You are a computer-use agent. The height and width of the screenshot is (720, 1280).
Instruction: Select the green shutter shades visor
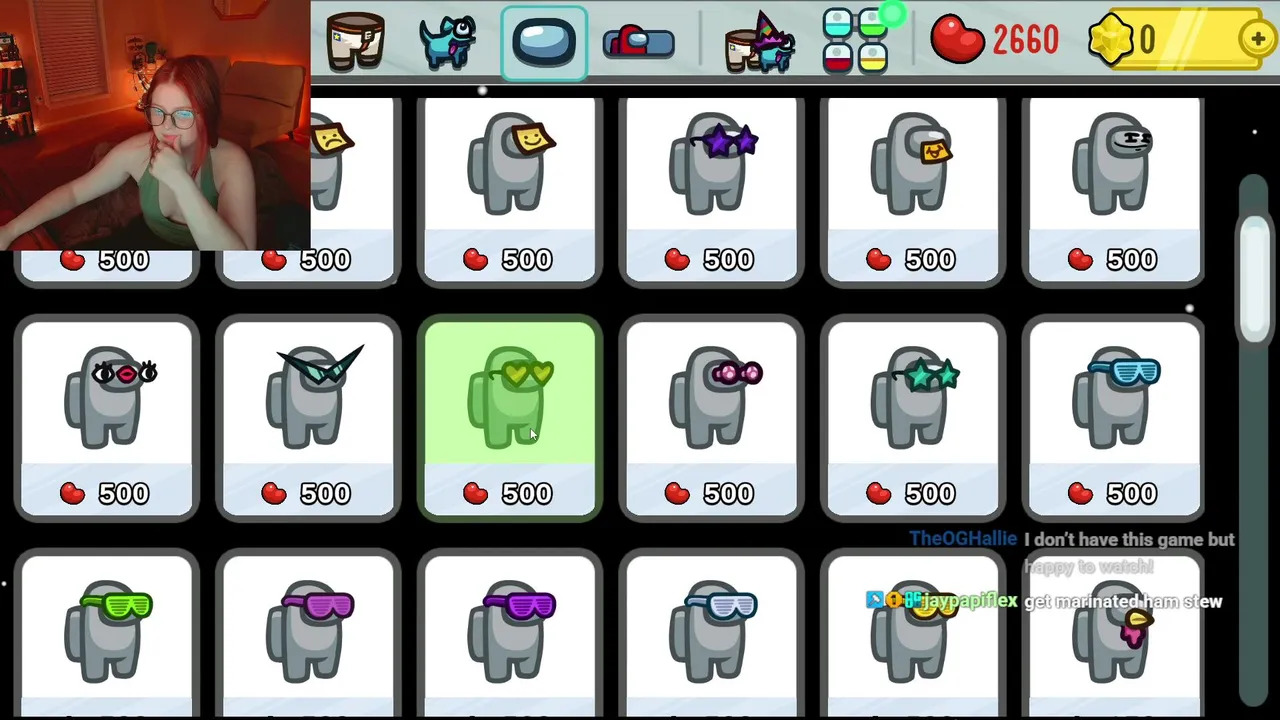pos(107,630)
